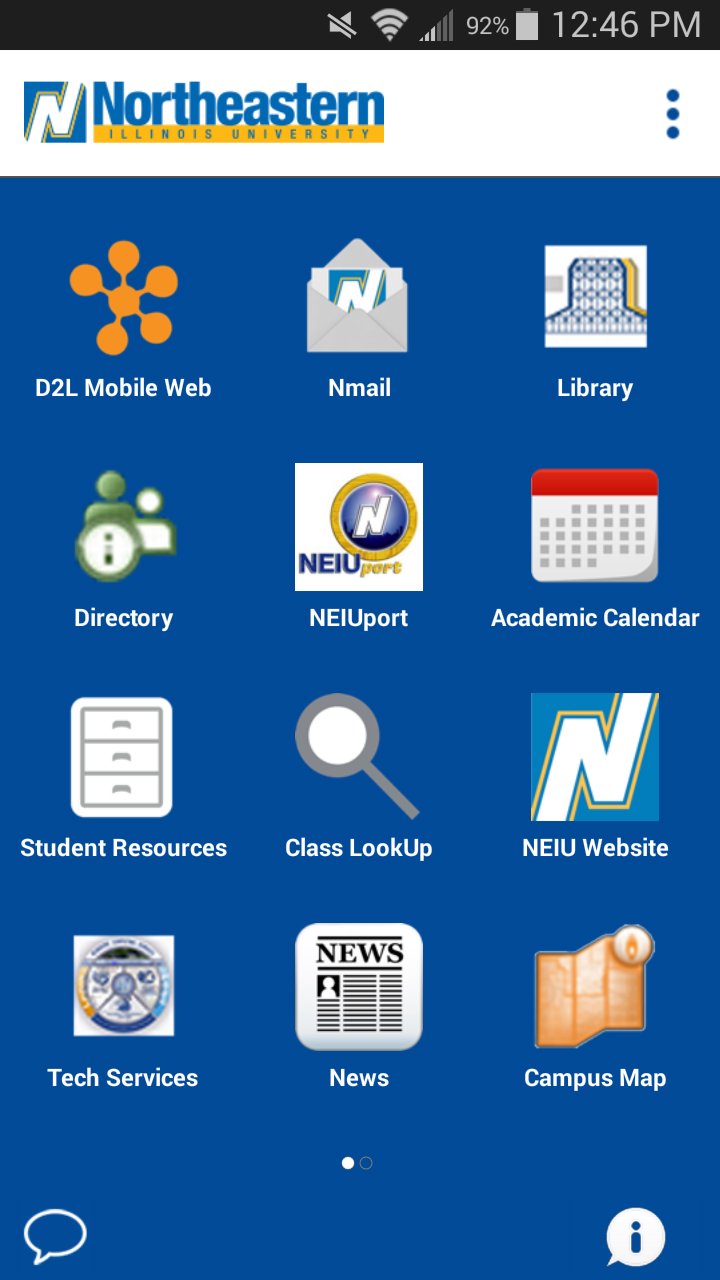Image resolution: width=720 pixels, height=1280 pixels.
Task: View the Academic Calendar
Action: pos(594,527)
